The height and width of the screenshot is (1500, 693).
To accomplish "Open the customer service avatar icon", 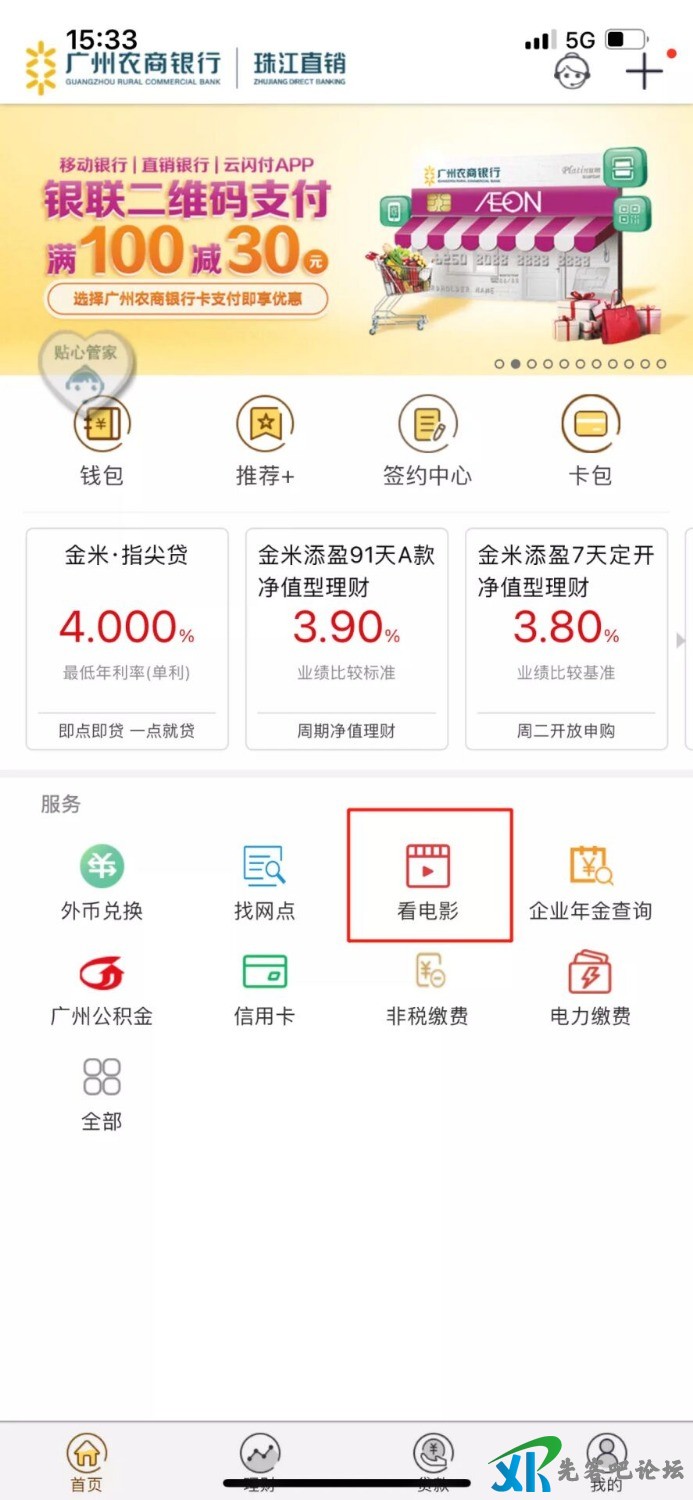I will [x=572, y=71].
